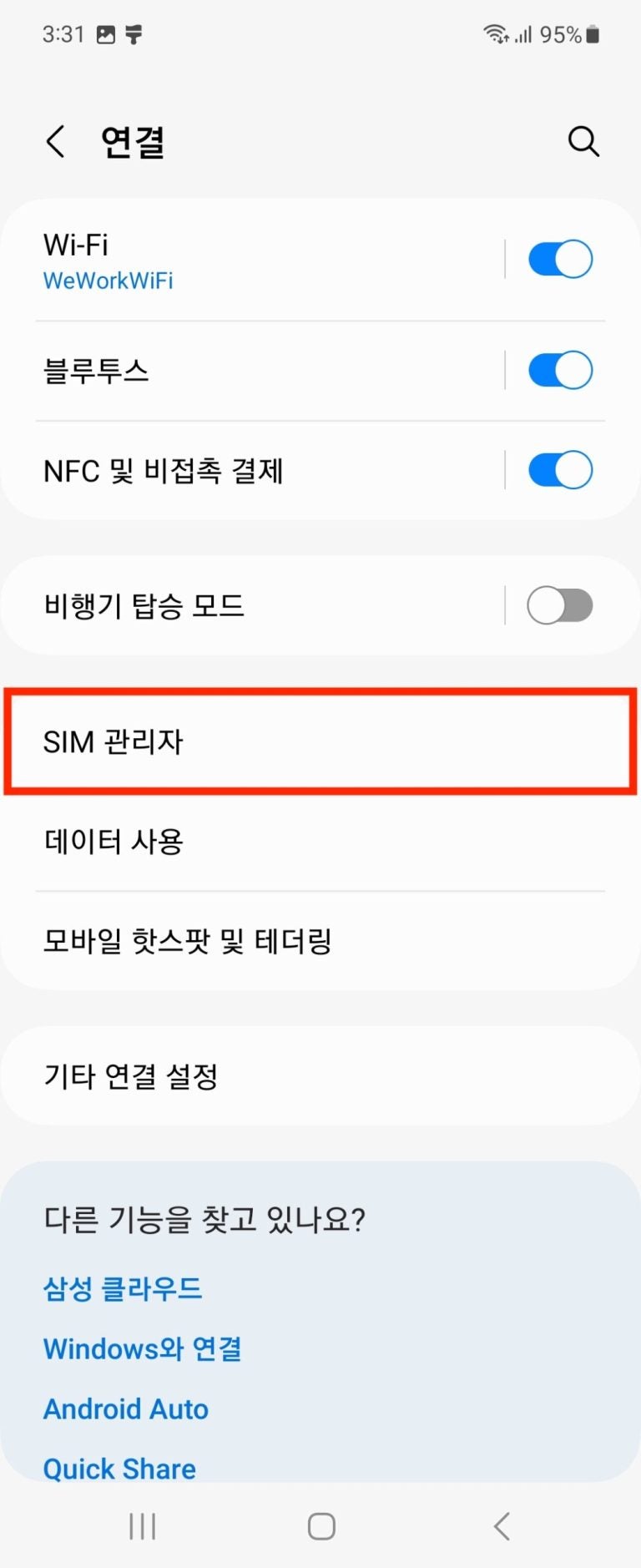Toggle off NFC 및 비접촉 결제 switch

coord(560,470)
